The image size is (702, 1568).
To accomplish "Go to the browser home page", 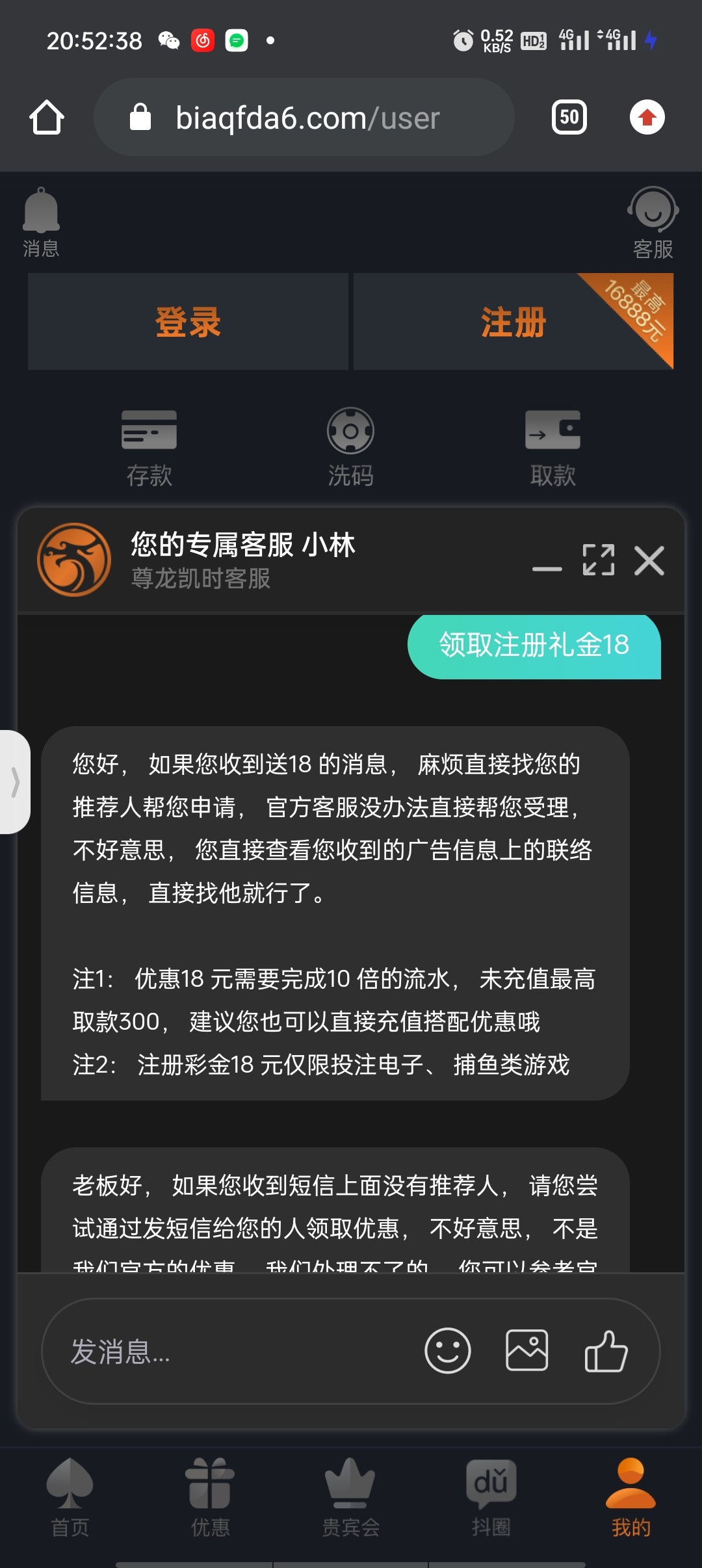I will (47, 118).
